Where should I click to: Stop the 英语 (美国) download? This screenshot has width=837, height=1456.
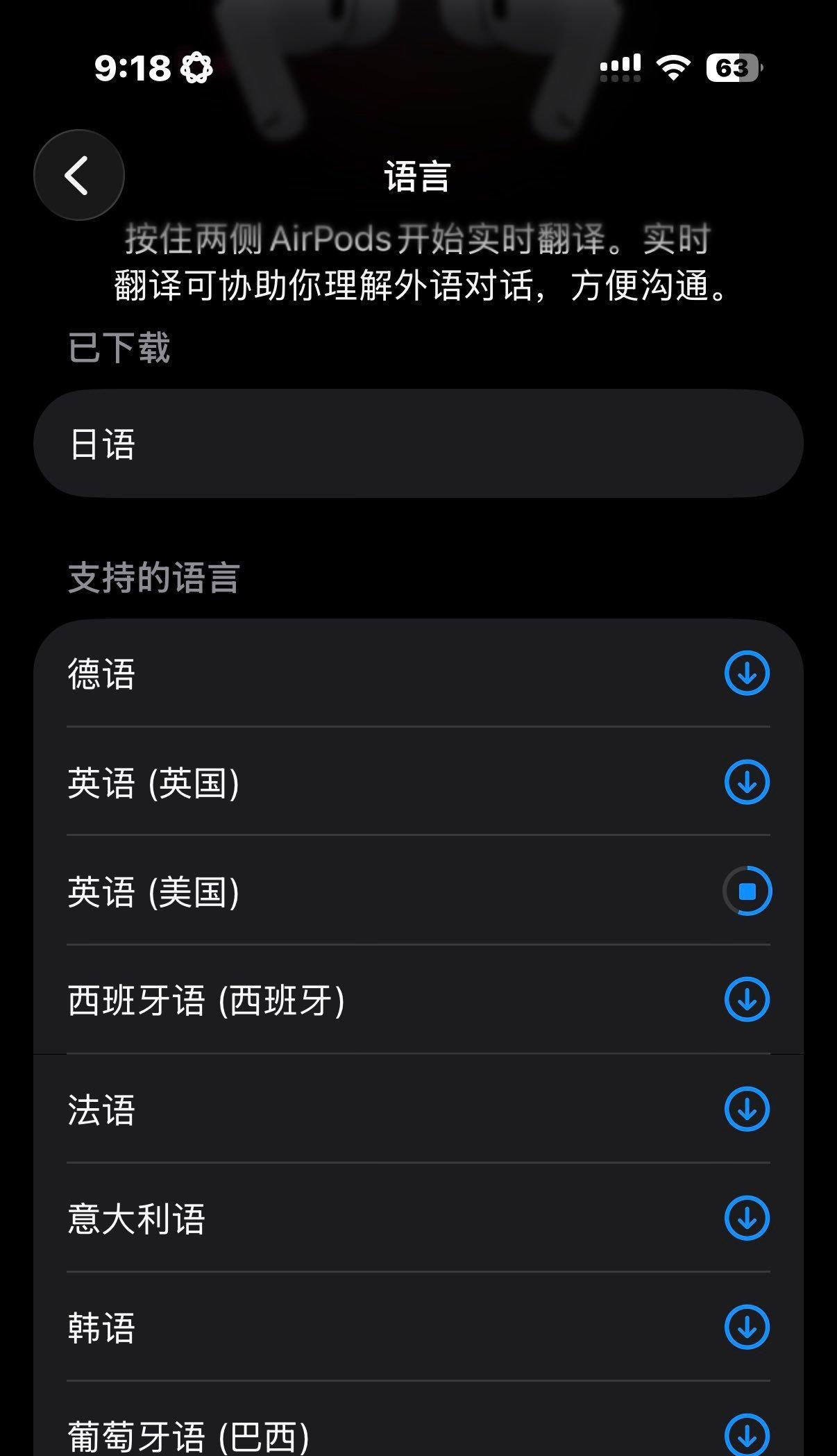pyautogui.click(x=747, y=891)
